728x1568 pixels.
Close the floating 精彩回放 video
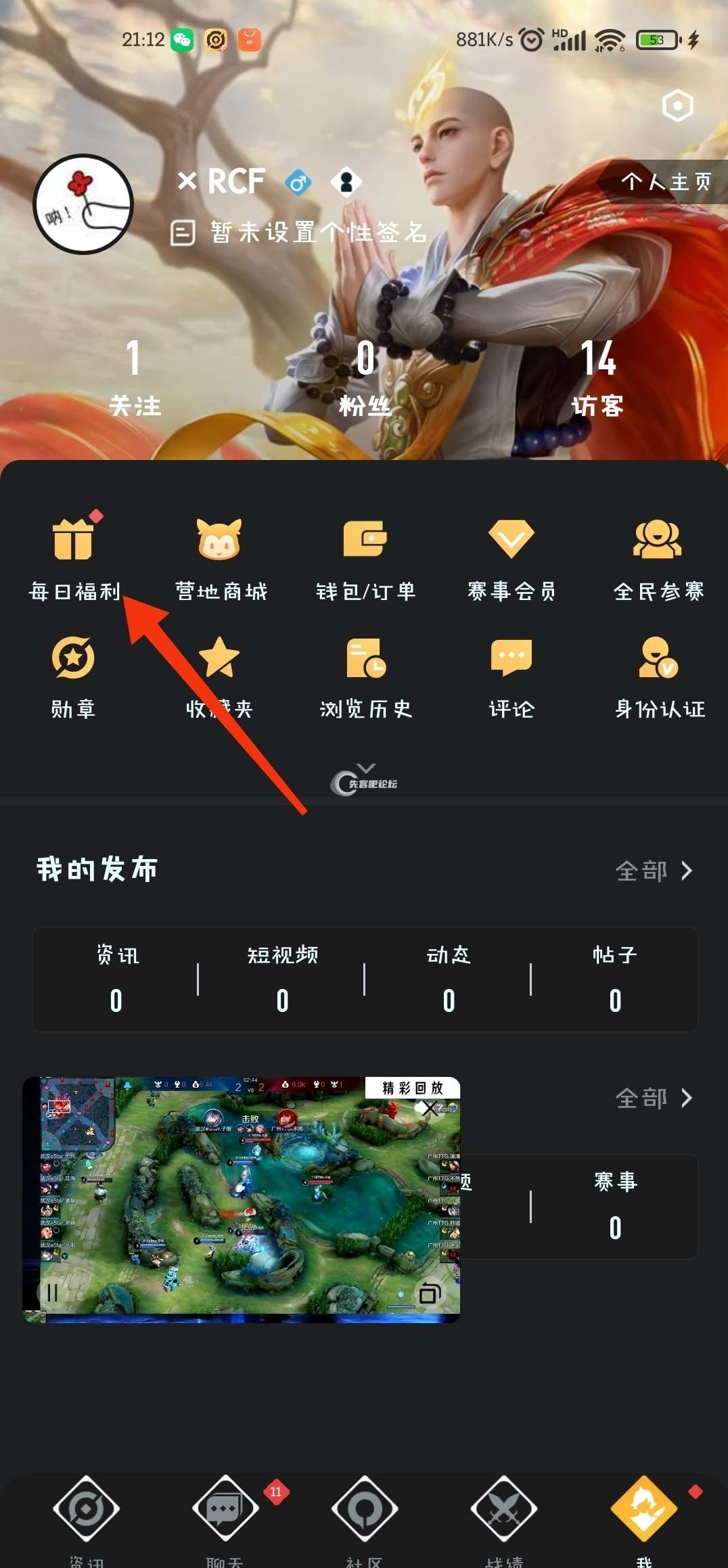coord(429,1109)
